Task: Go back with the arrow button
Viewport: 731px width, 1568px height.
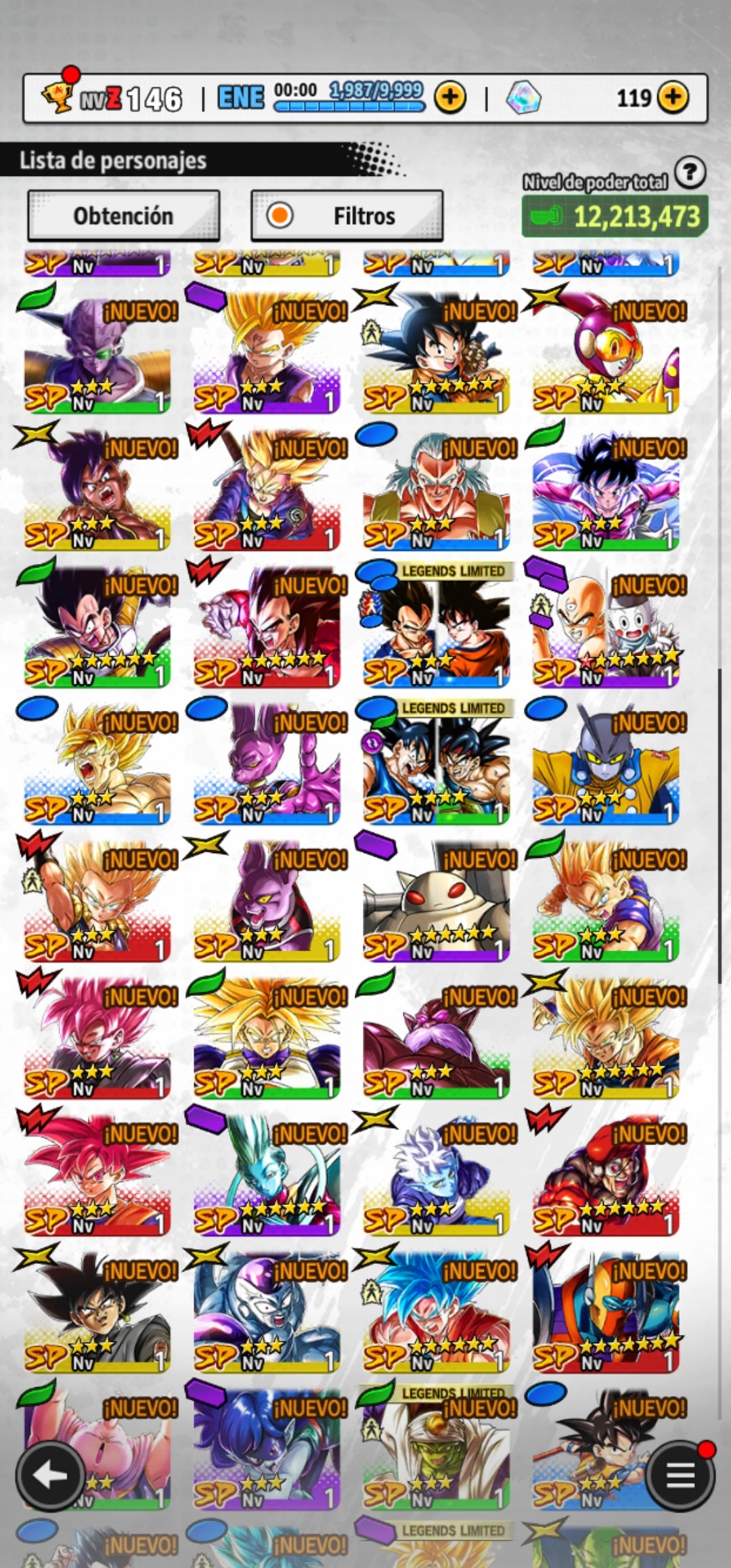Action: point(50,1475)
